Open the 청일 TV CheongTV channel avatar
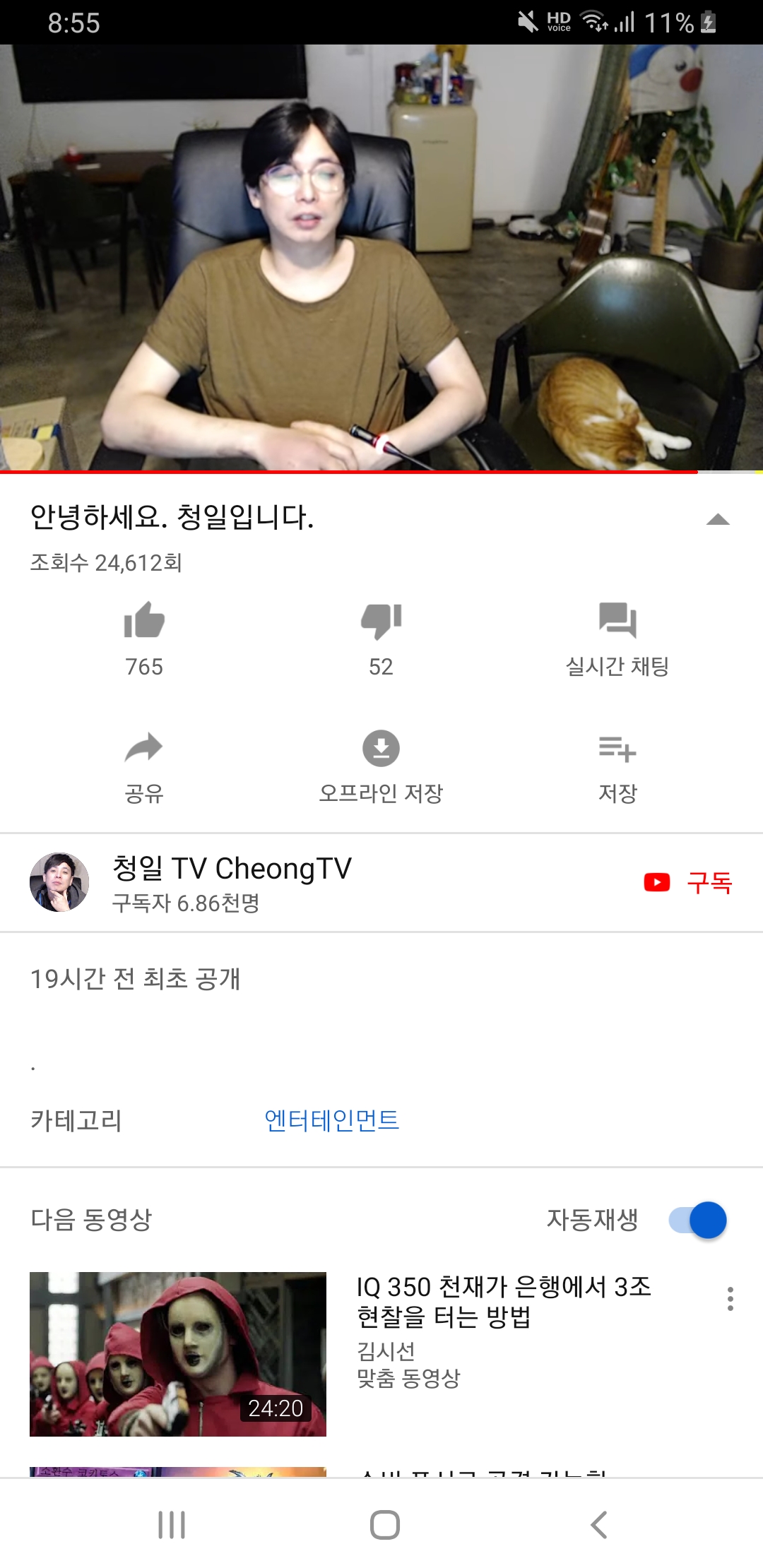763x1568 pixels. click(59, 882)
